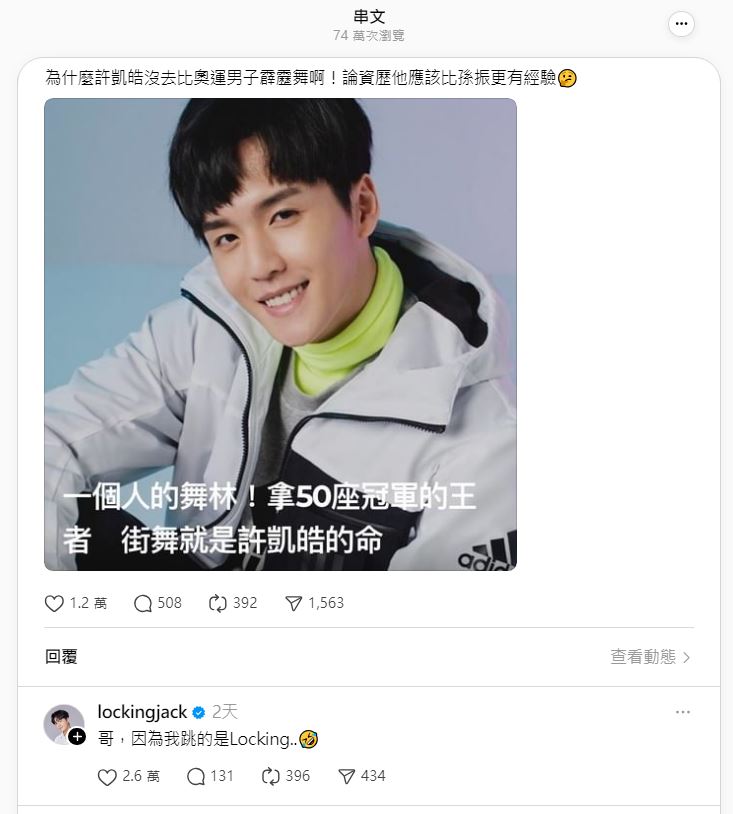Viewport: 733px width, 814px height.
Task: Repost lockingjack's reply
Action: point(270,776)
